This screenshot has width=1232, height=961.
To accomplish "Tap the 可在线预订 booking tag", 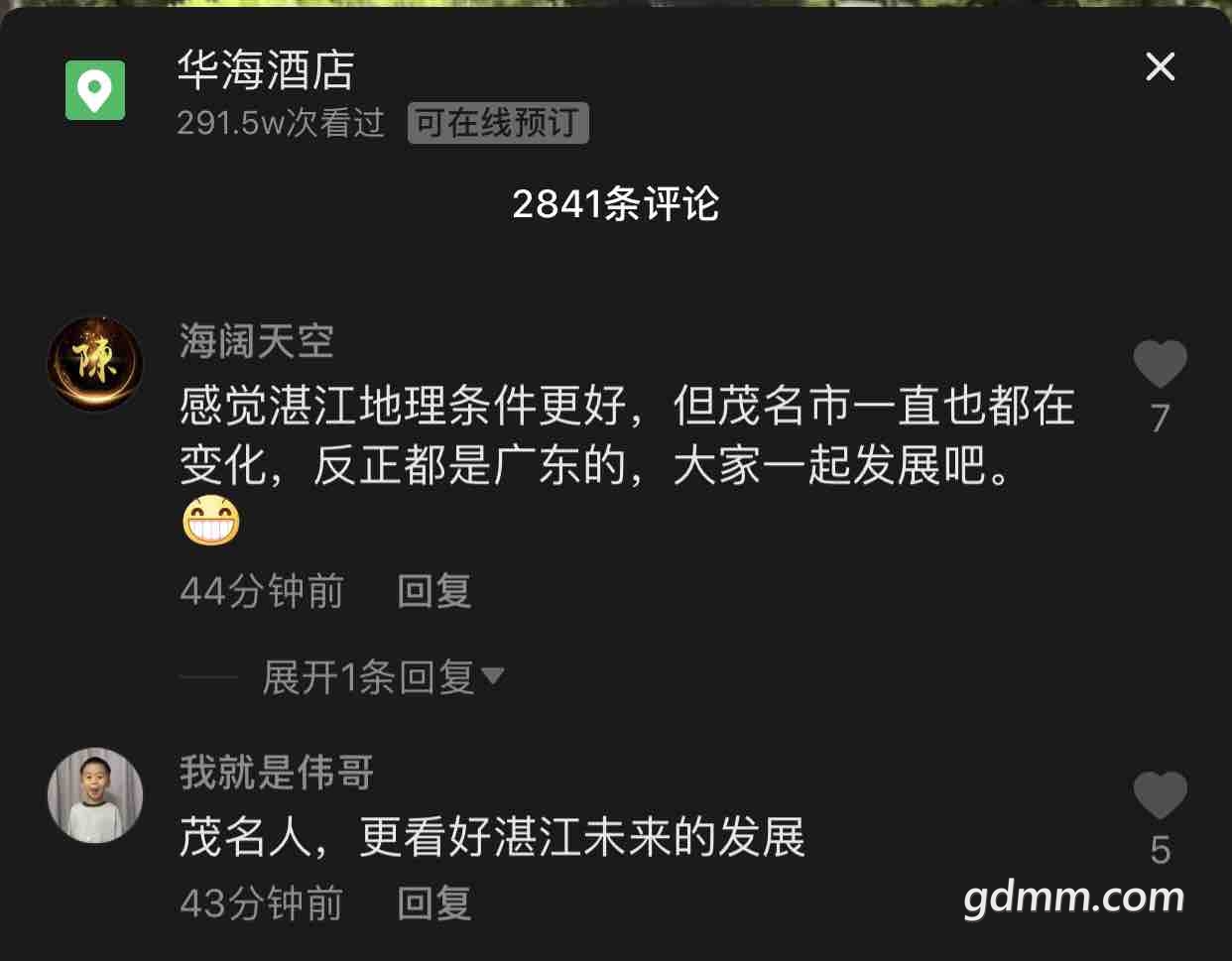I will click(498, 123).
